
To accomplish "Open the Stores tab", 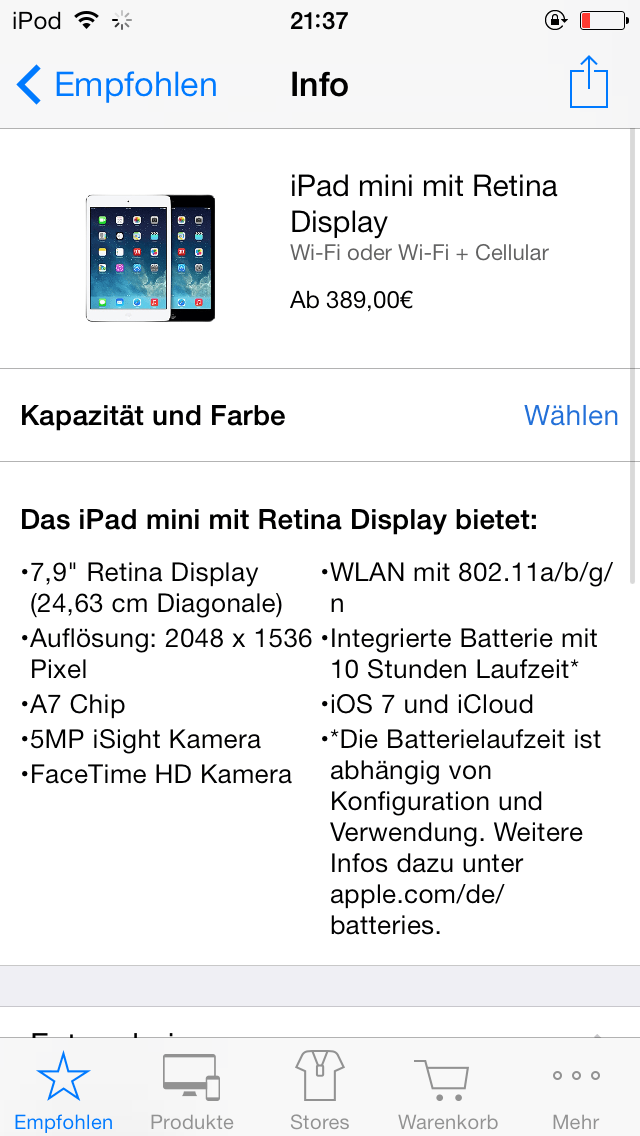I will [x=320, y=1090].
